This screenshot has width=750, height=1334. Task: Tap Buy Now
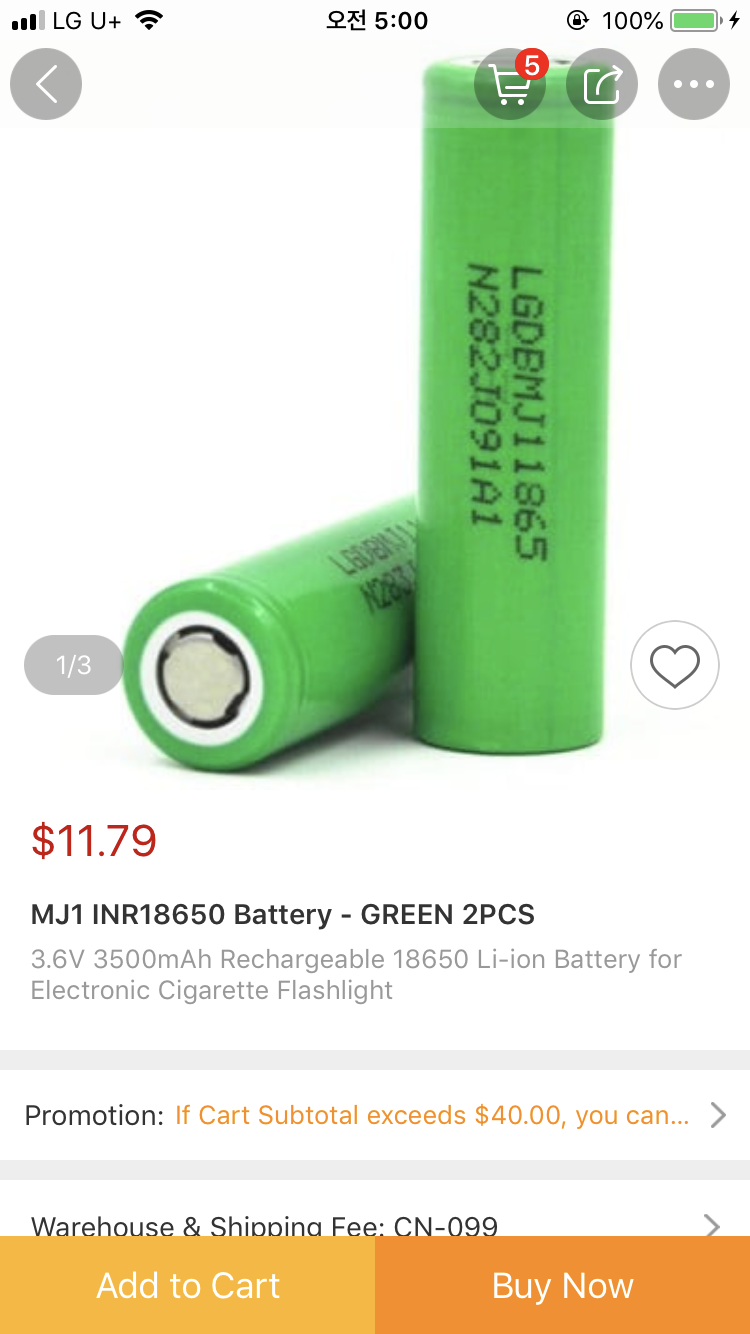(x=562, y=1285)
